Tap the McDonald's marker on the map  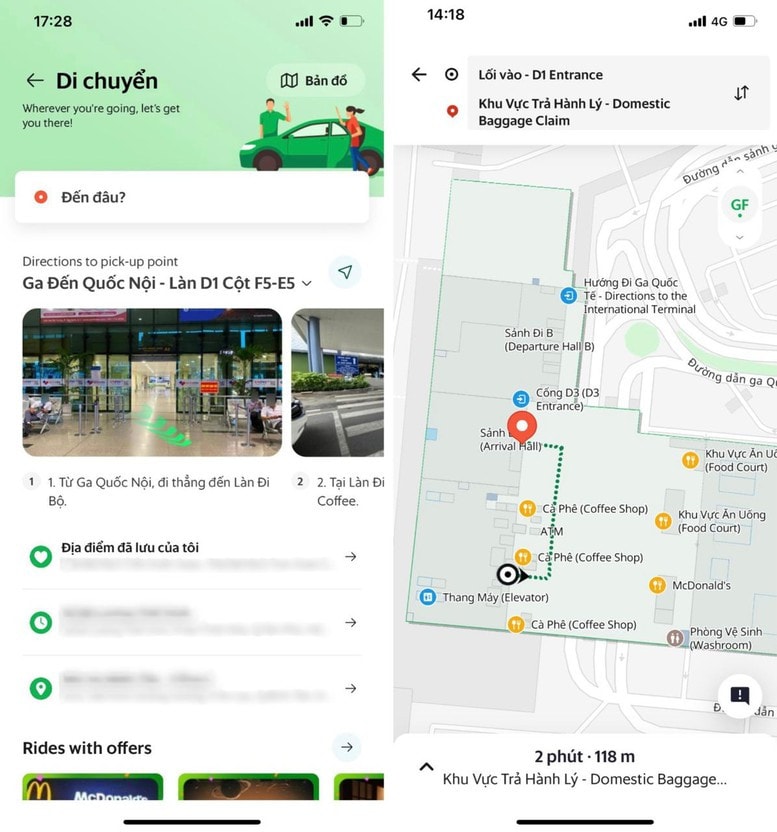[x=657, y=585]
